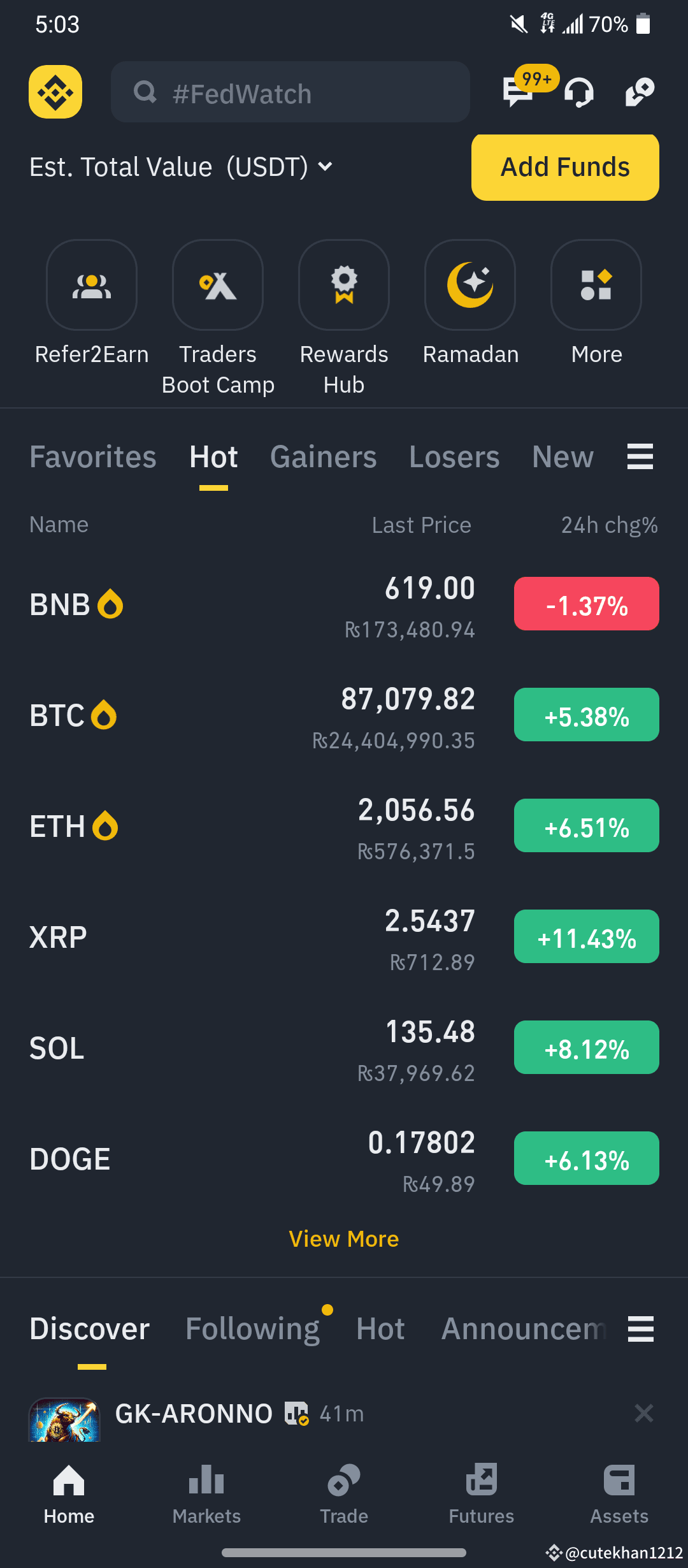Open the Binance logo home icon

coord(55,92)
